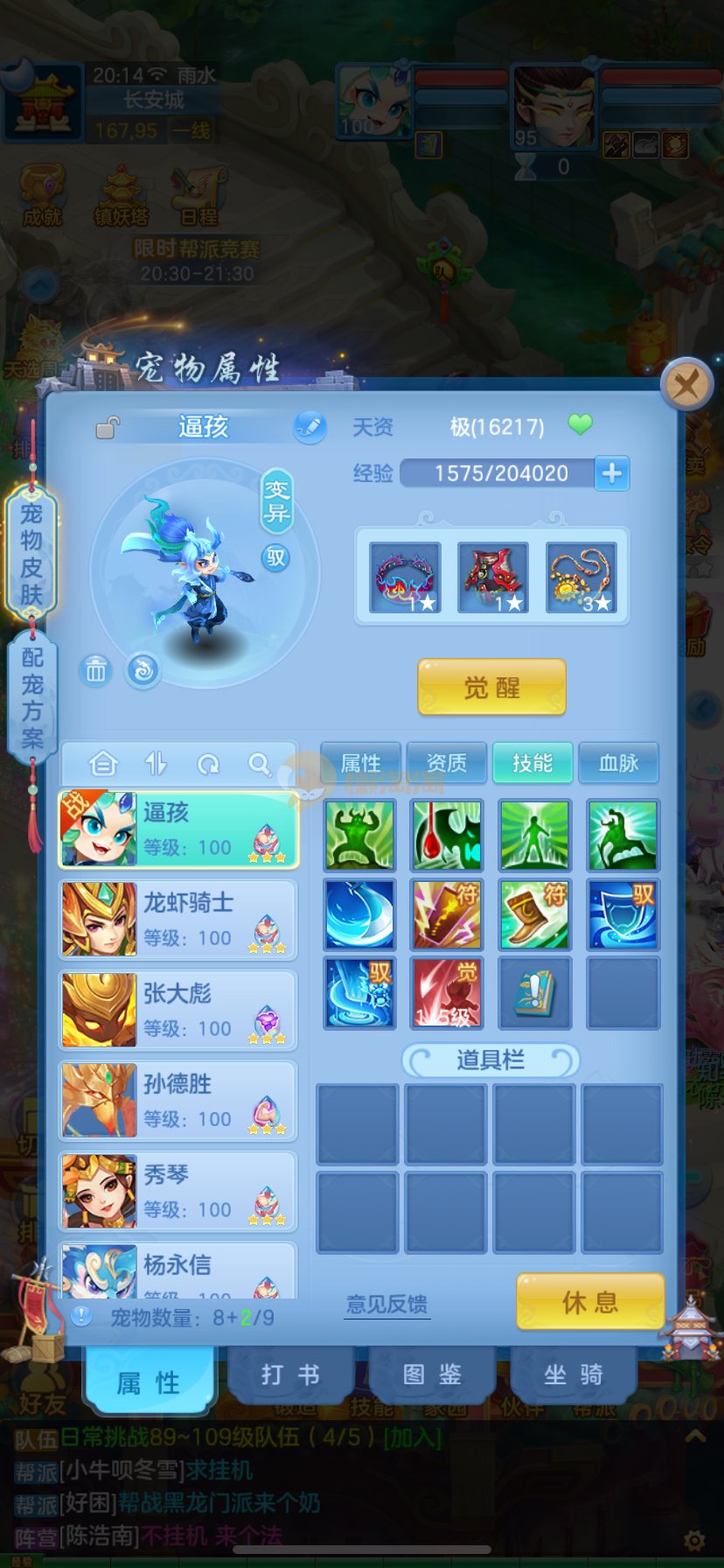Switch to the 坐骑 tab

pyautogui.click(x=574, y=1375)
